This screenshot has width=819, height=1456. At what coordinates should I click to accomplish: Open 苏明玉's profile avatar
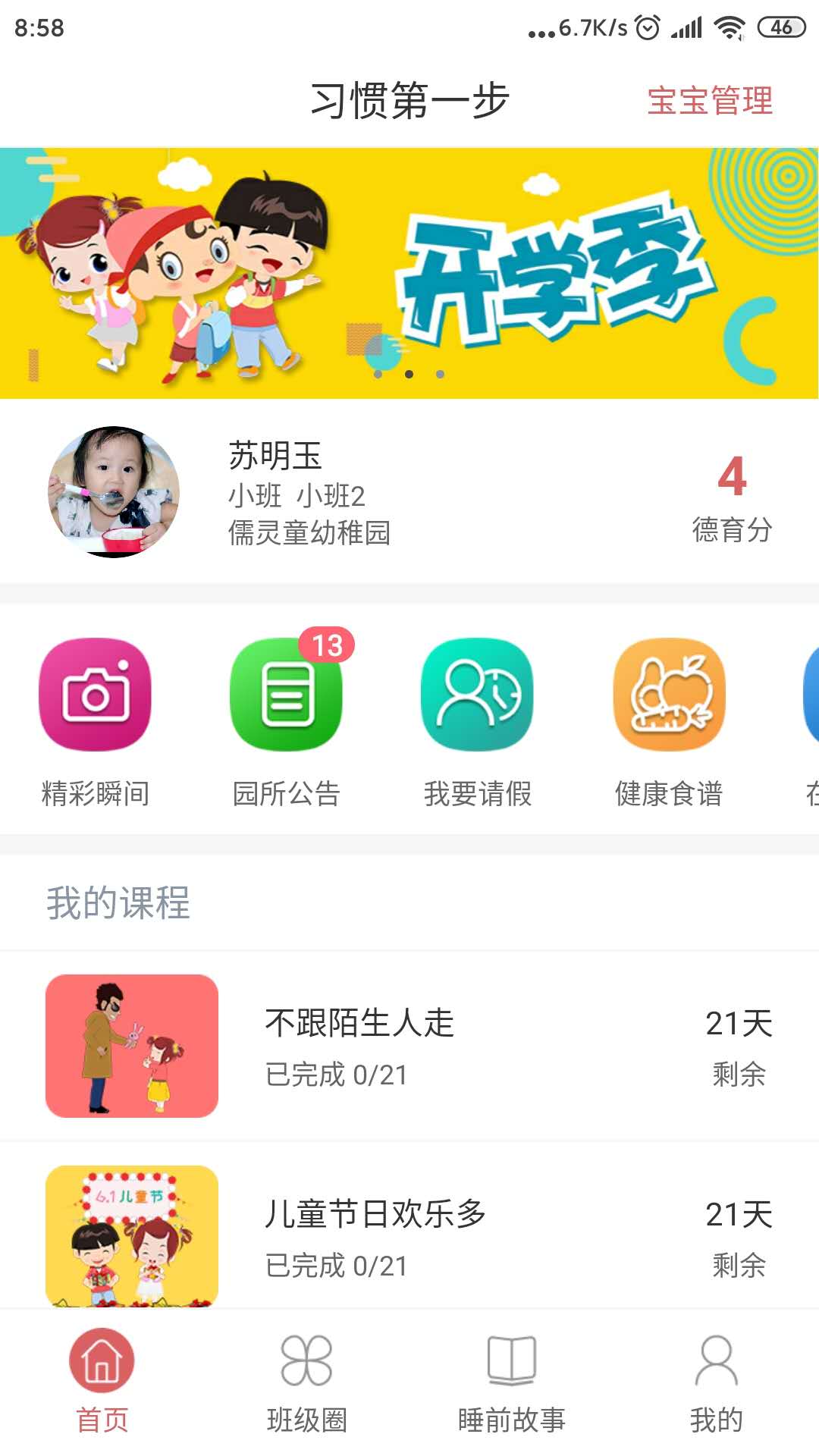114,491
